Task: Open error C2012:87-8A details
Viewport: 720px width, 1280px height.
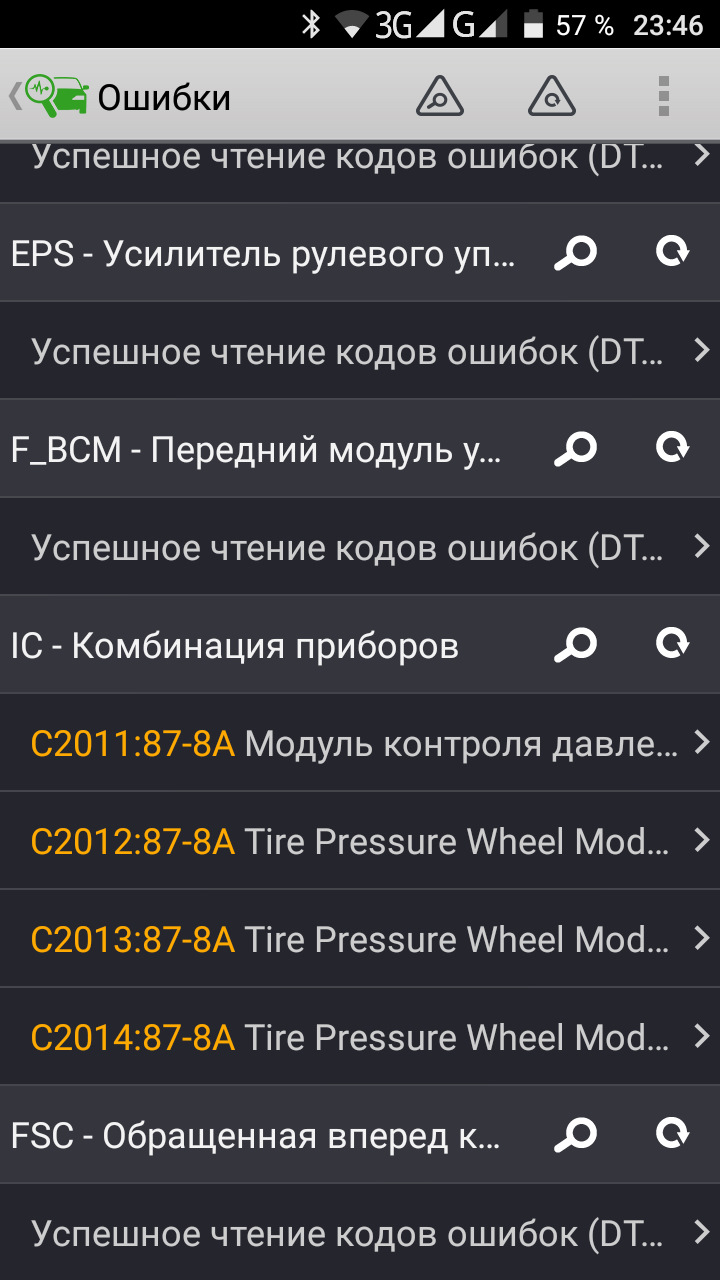Action: (x=360, y=841)
